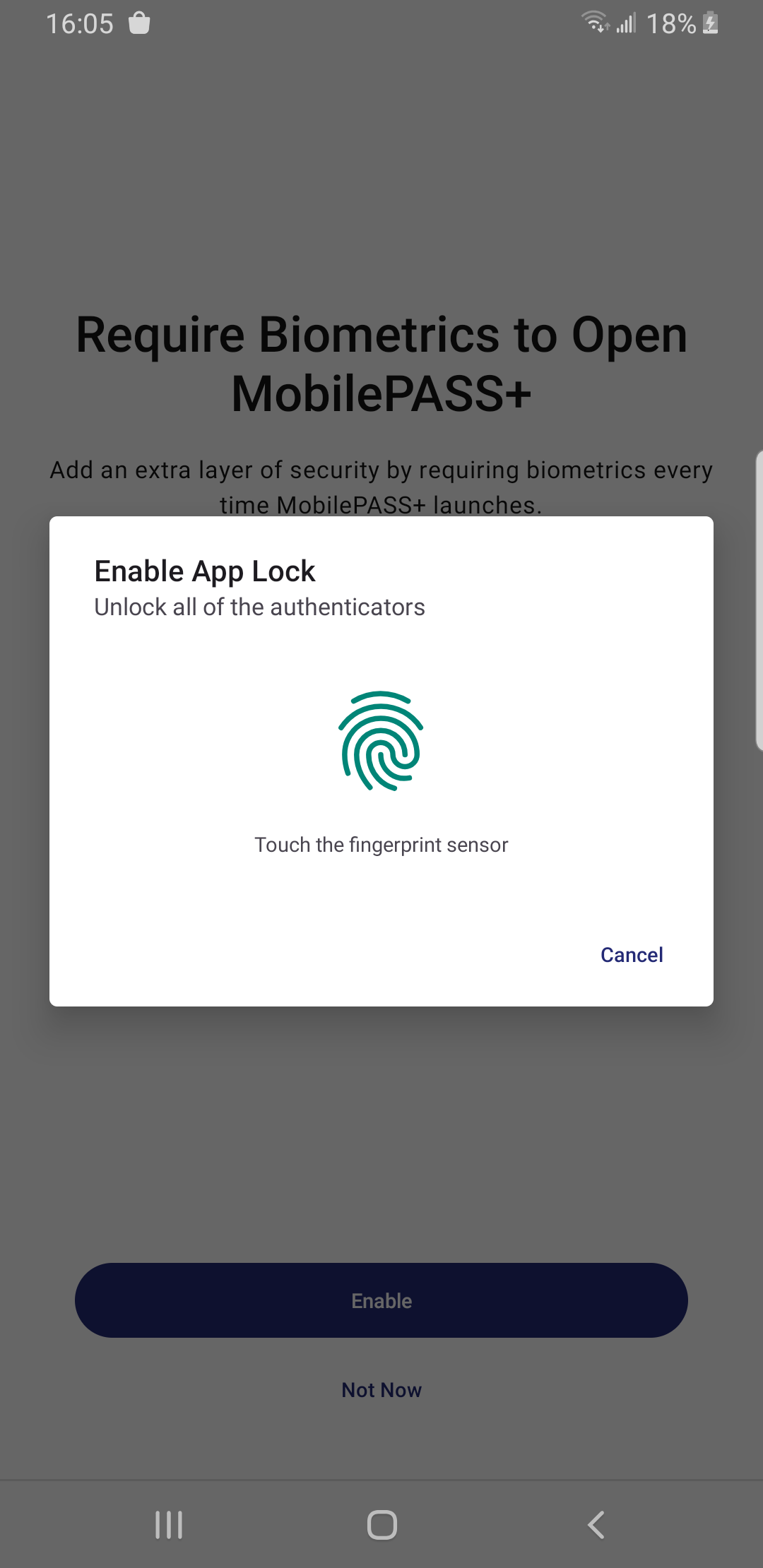
Task: Open recent apps from navigation bar
Action: pos(167,1524)
